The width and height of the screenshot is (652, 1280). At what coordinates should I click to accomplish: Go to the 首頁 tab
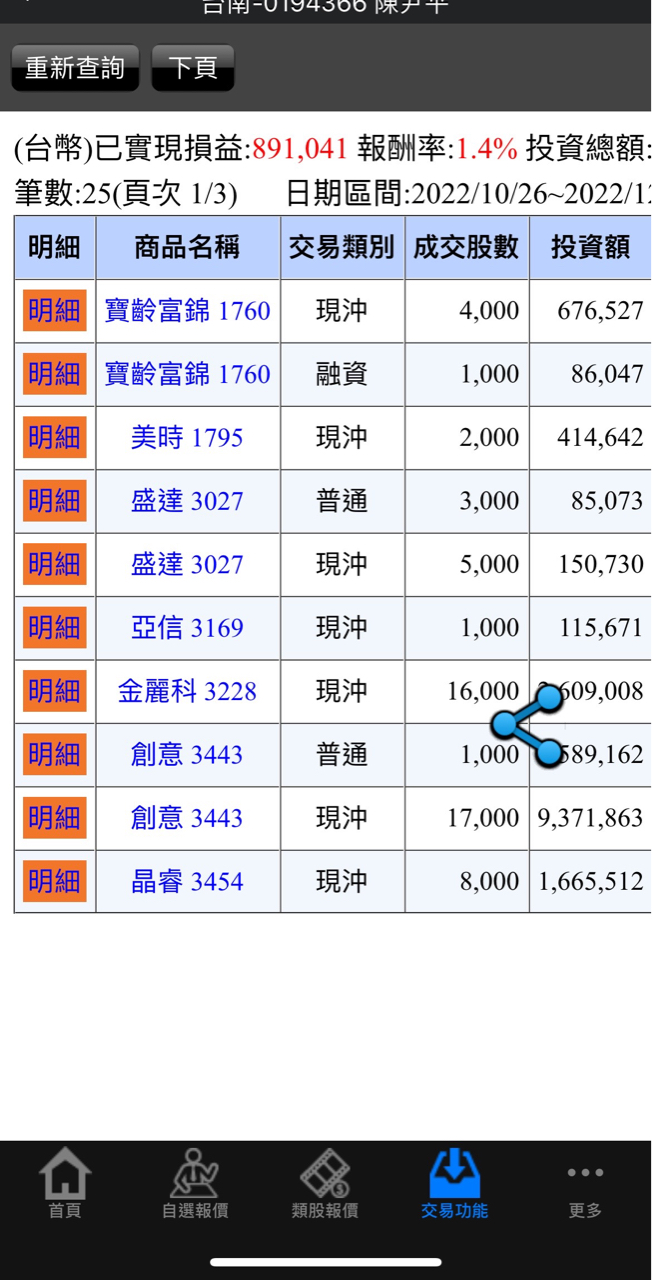point(65,1184)
